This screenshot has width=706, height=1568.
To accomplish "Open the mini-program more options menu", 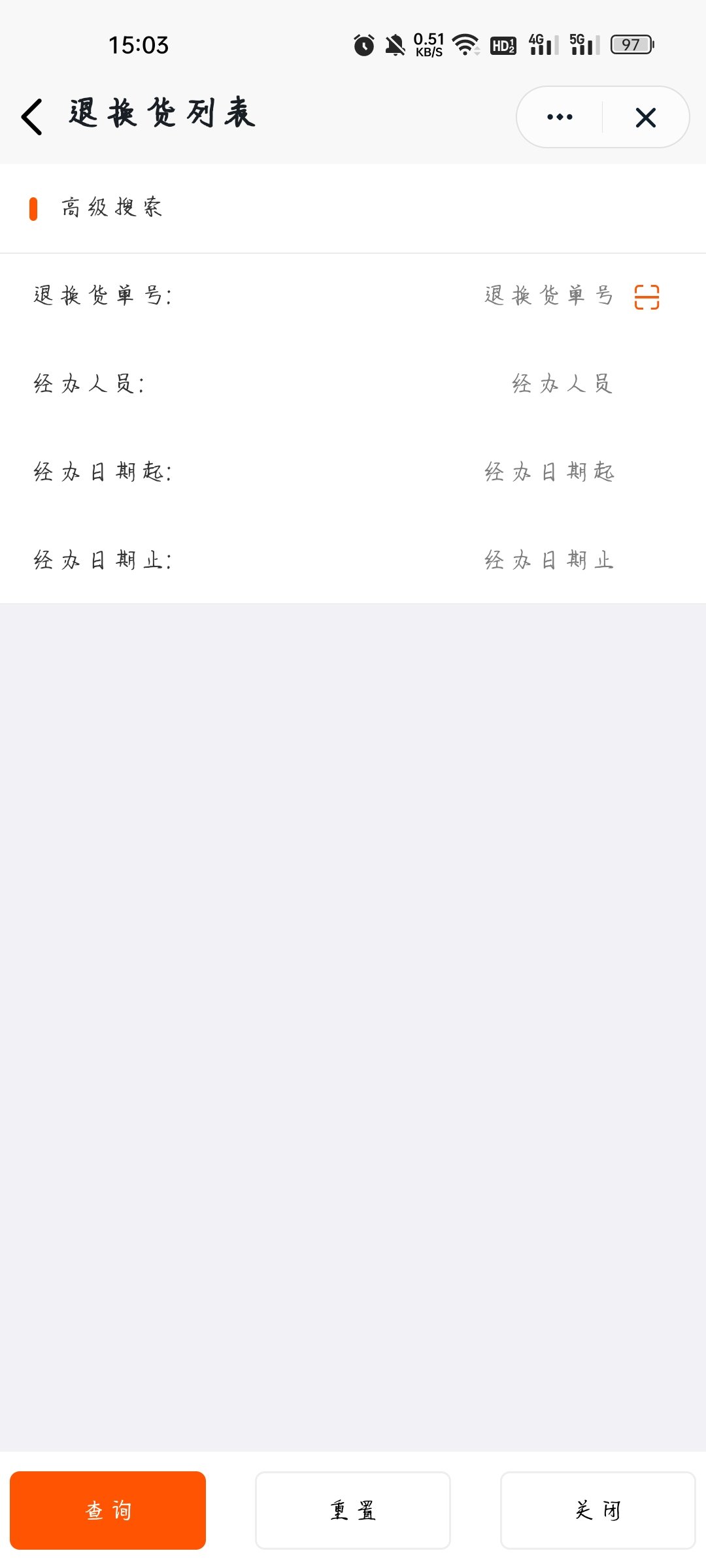I will pos(560,117).
